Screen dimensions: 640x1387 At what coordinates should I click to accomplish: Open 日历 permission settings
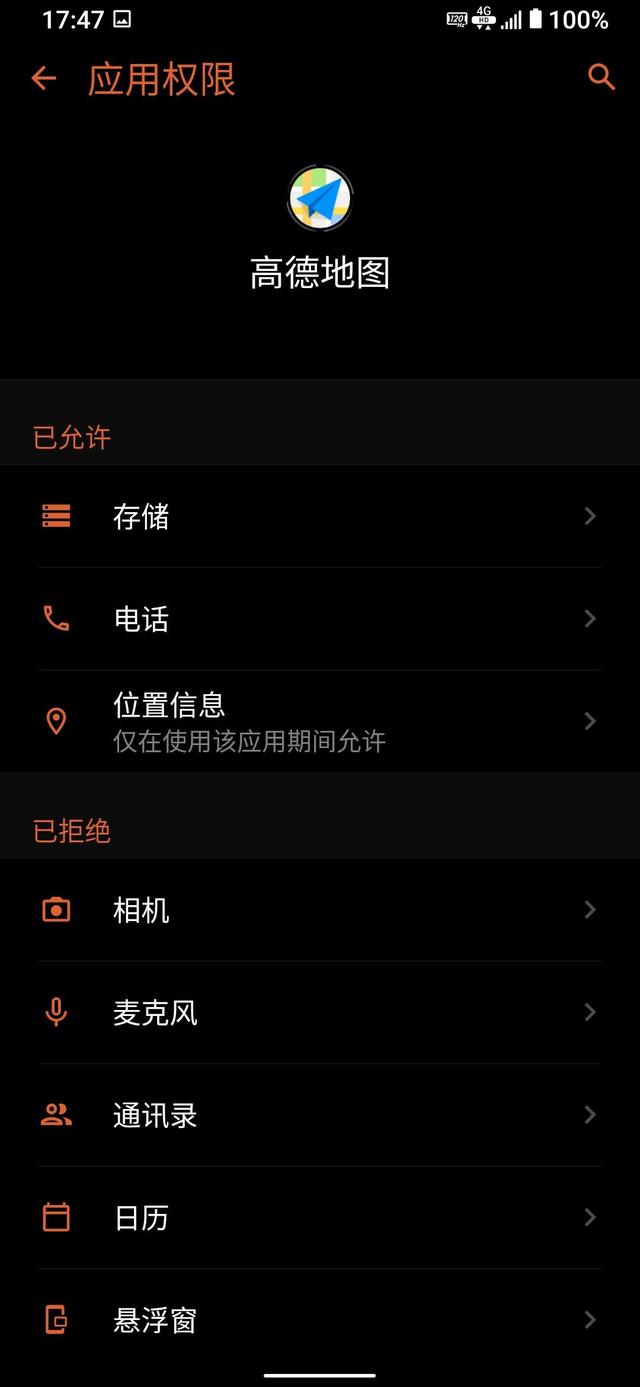[320, 1218]
